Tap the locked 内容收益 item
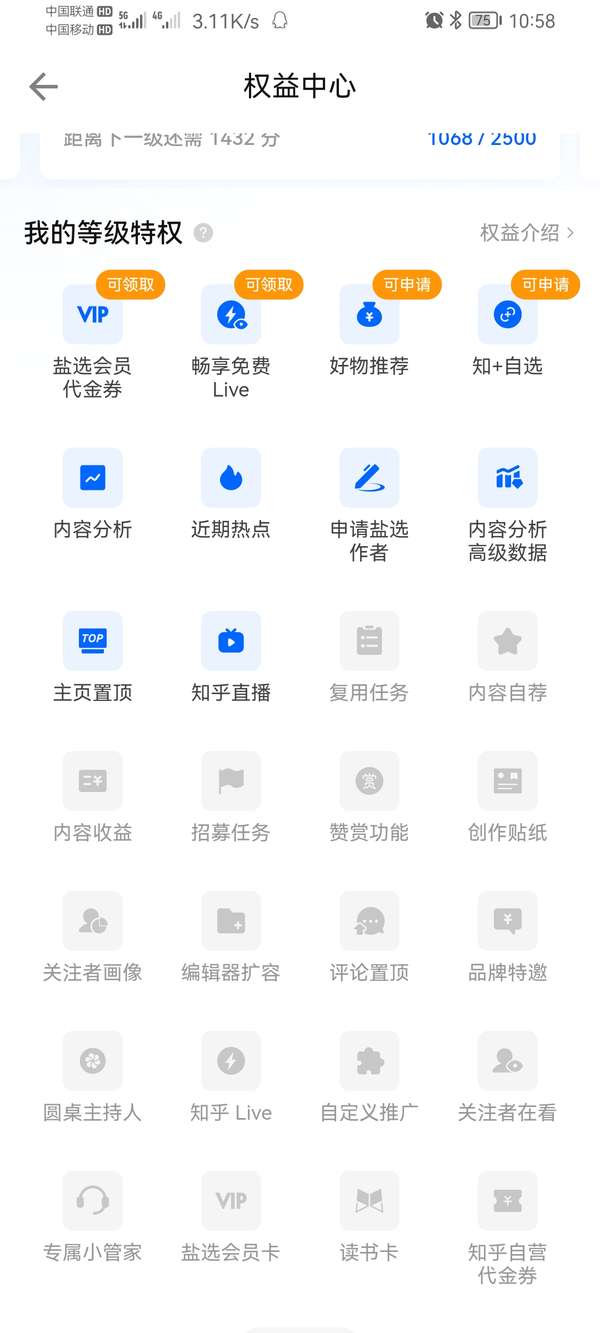The width and height of the screenshot is (600, 1333). 93,797
